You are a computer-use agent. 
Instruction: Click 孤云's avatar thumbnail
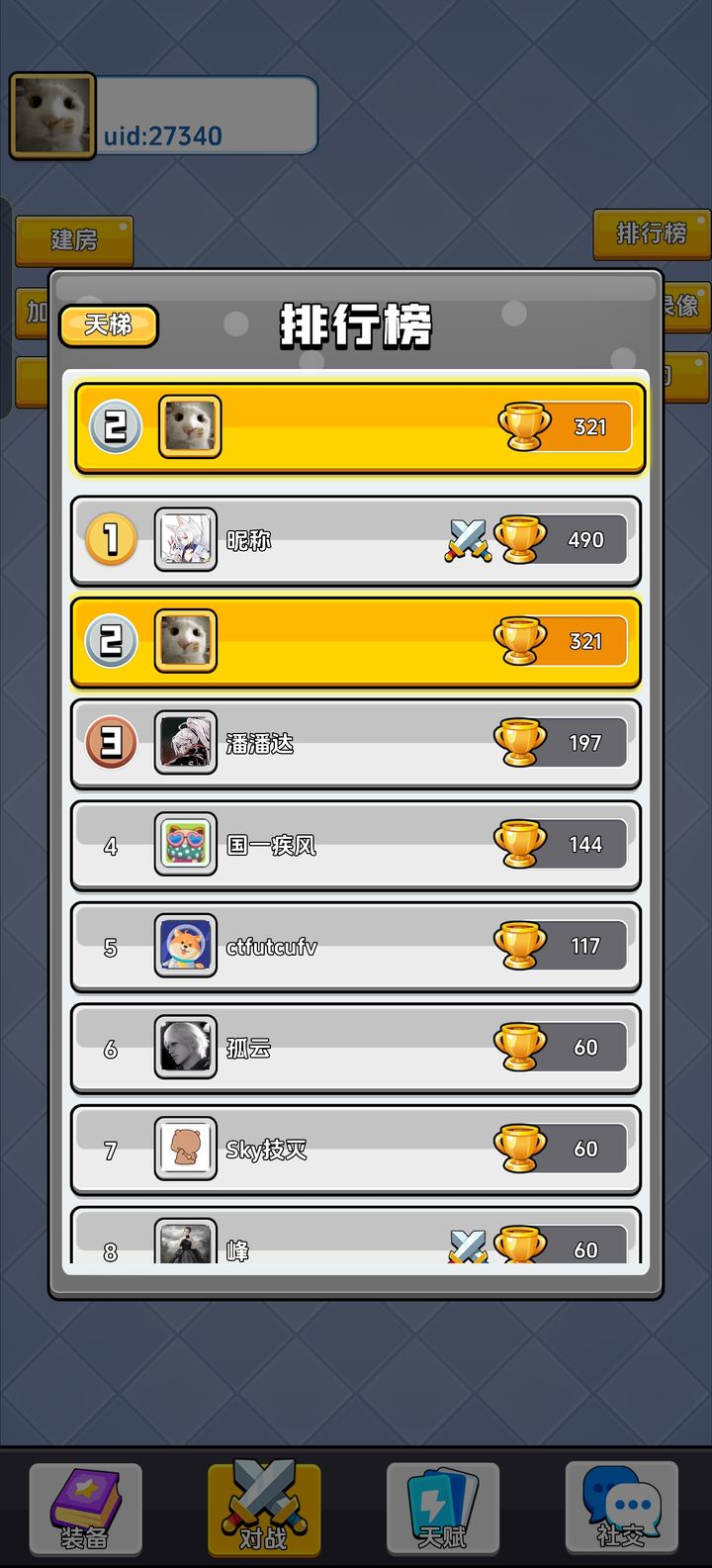[x=185, y=1047]
